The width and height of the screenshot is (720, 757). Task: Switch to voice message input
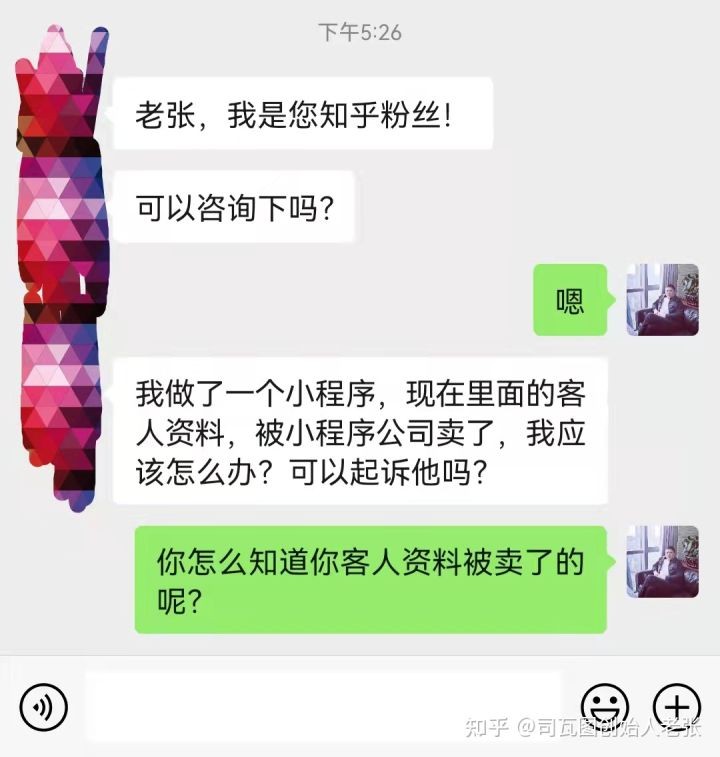pyautogui.click(x=43, y=708)
